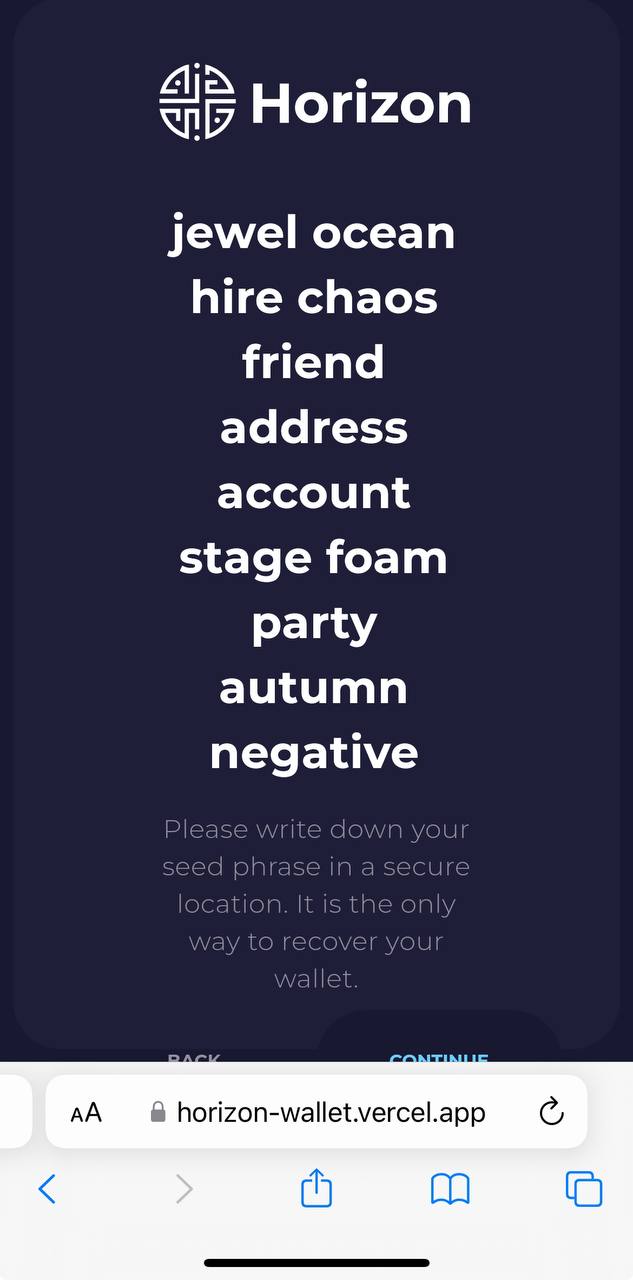Open the Safari share sheet
The width and height of the screenshot is (633, 1280).
(x=316, y=1188)
